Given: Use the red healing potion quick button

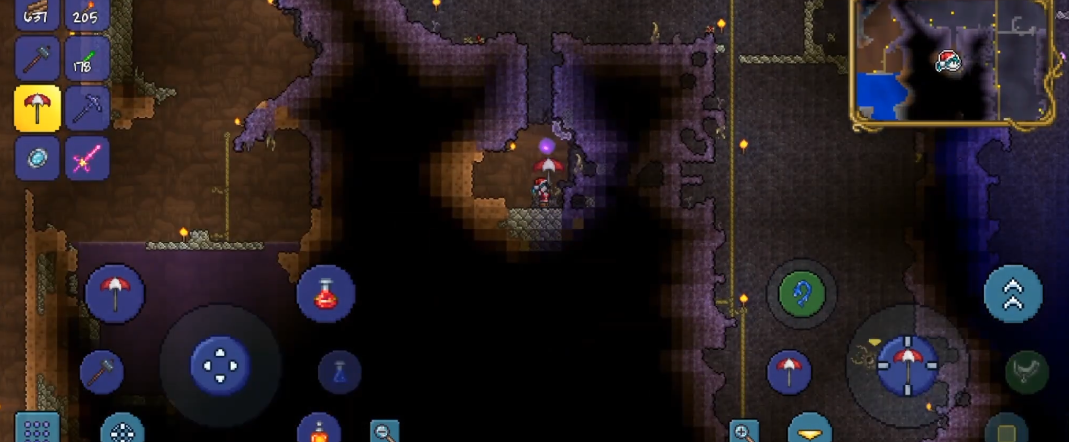Looking at the screenshot, I should 326,293.
